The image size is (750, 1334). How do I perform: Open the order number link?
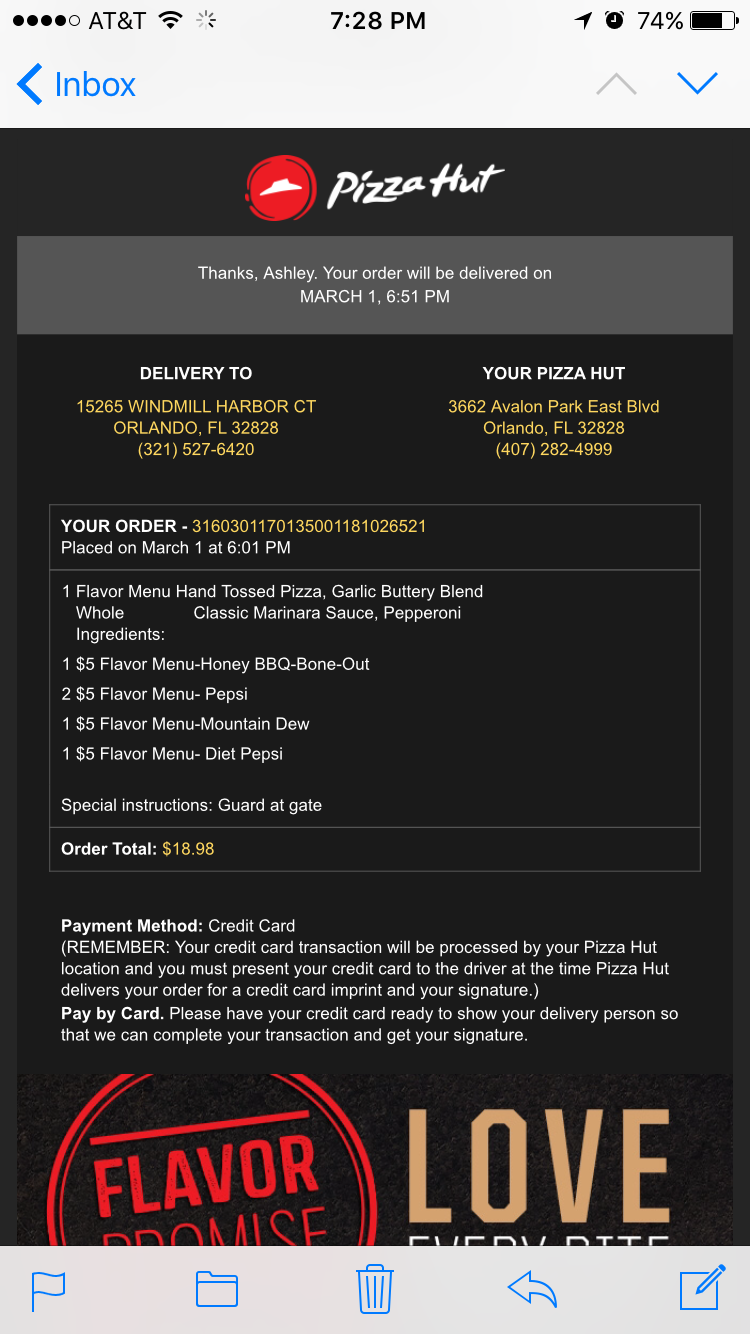point(308,526)
